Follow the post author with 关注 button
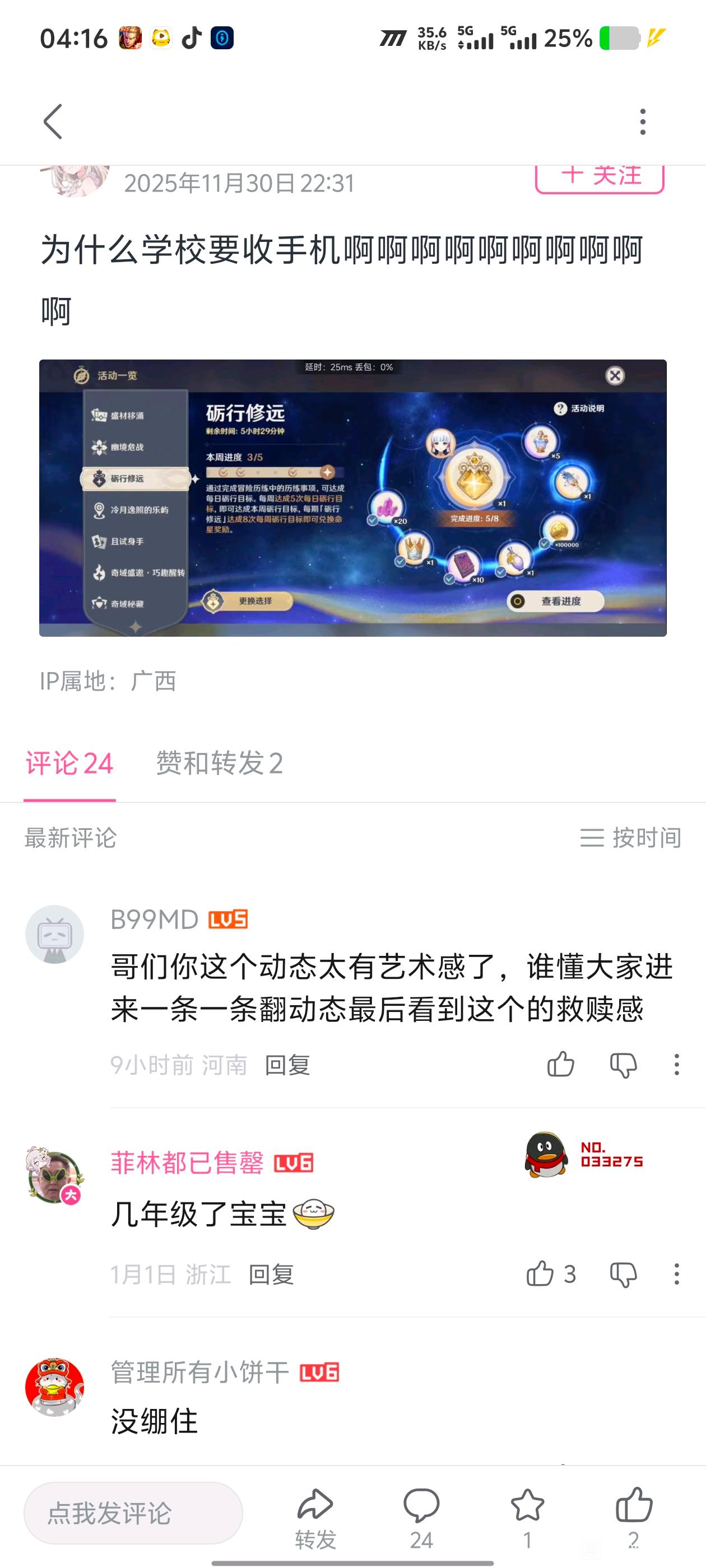 600,177
